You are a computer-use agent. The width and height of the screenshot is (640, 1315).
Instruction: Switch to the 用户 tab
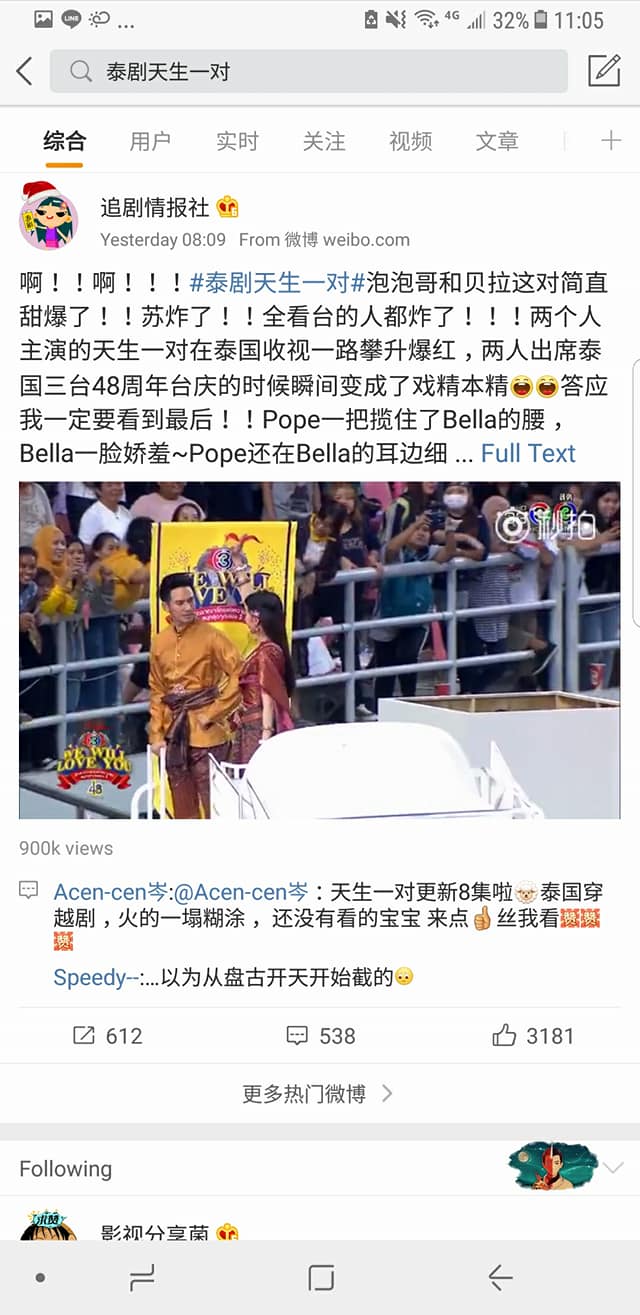pyautogui.click(x=150, y=141)
